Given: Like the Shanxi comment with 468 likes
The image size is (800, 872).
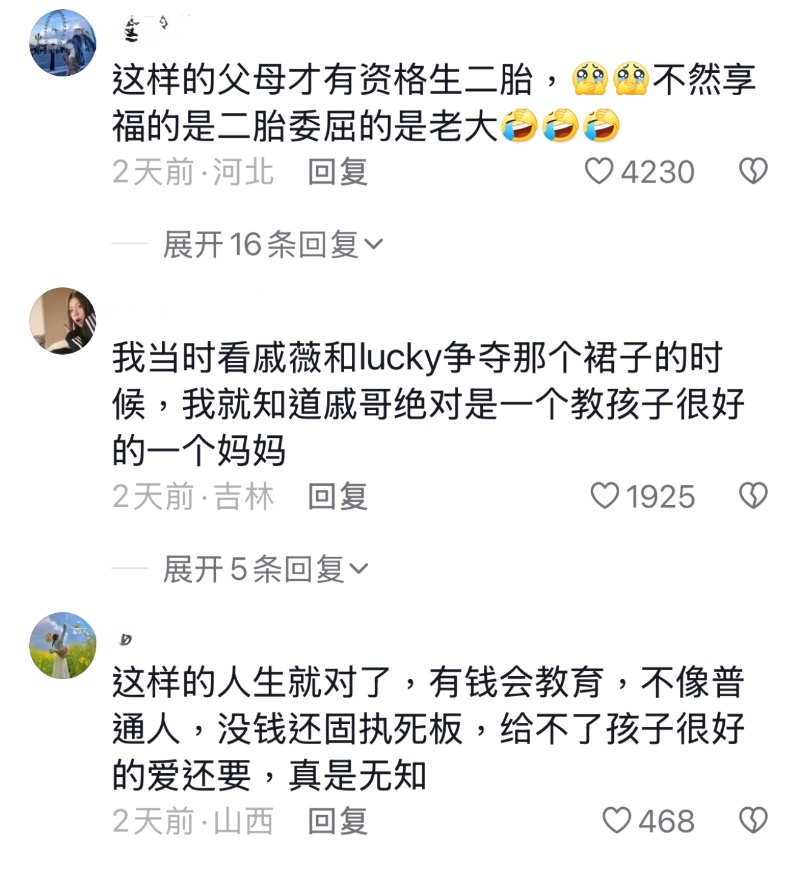Looking at the screenshot, I should click(619, 821).
